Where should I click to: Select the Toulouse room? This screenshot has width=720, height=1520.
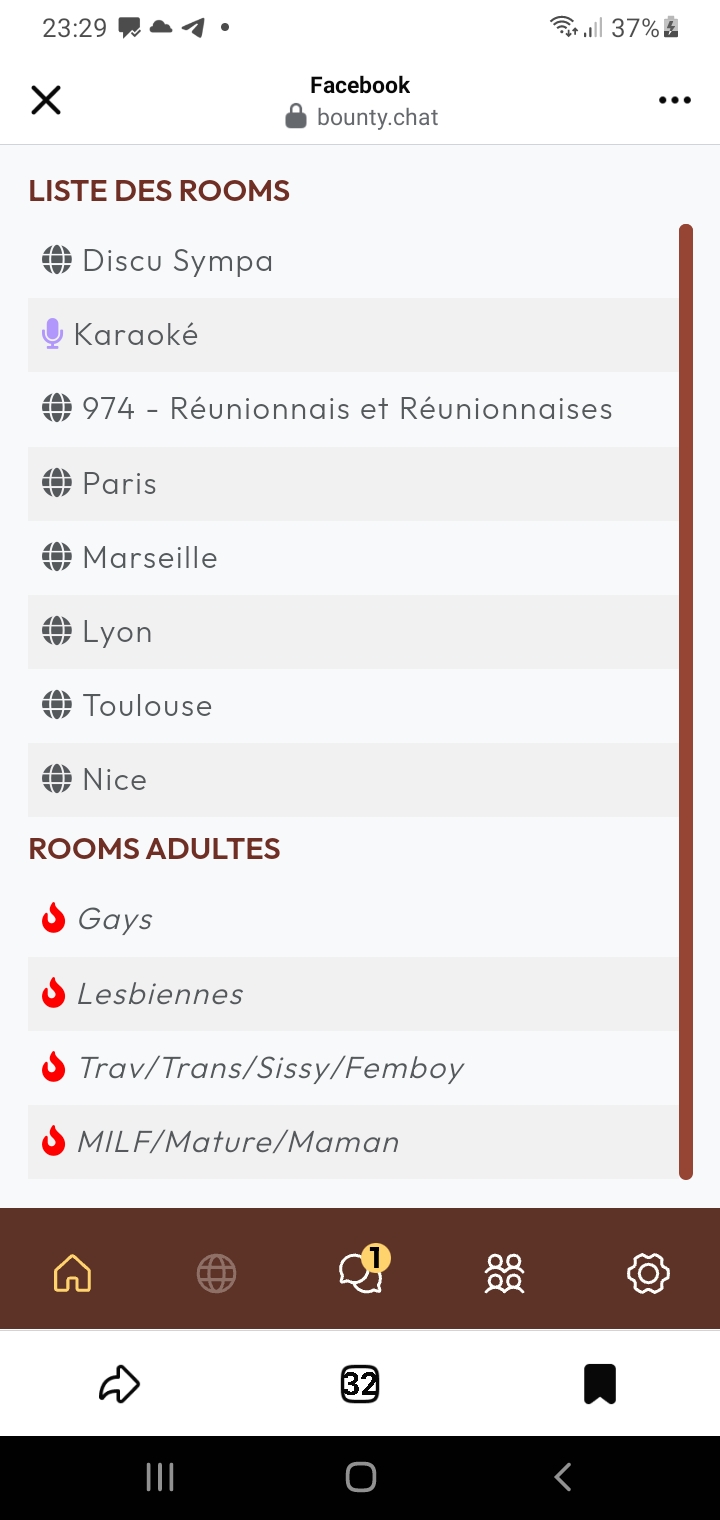pos(353,706)
